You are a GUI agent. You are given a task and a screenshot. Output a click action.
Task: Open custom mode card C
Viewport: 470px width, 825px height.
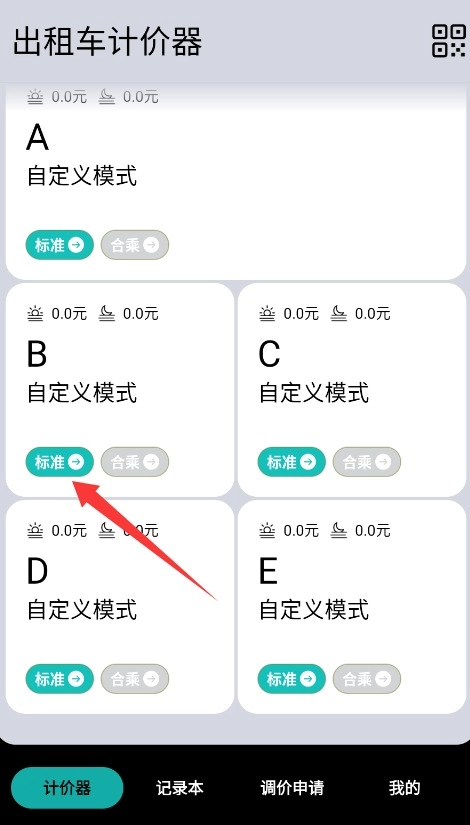[x=352, y=390]
